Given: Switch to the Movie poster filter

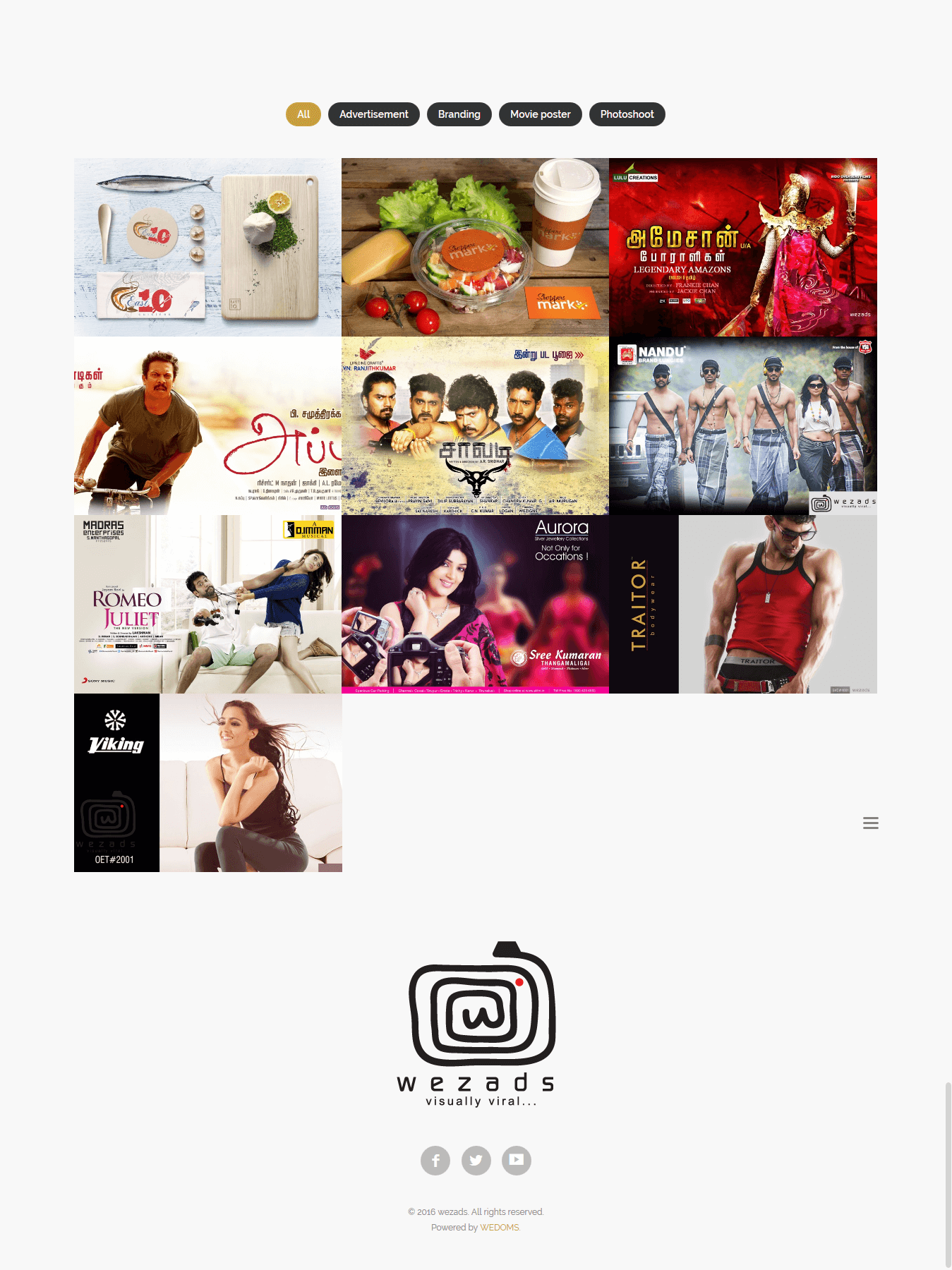Looking at the screenshot, I should 540,114.
